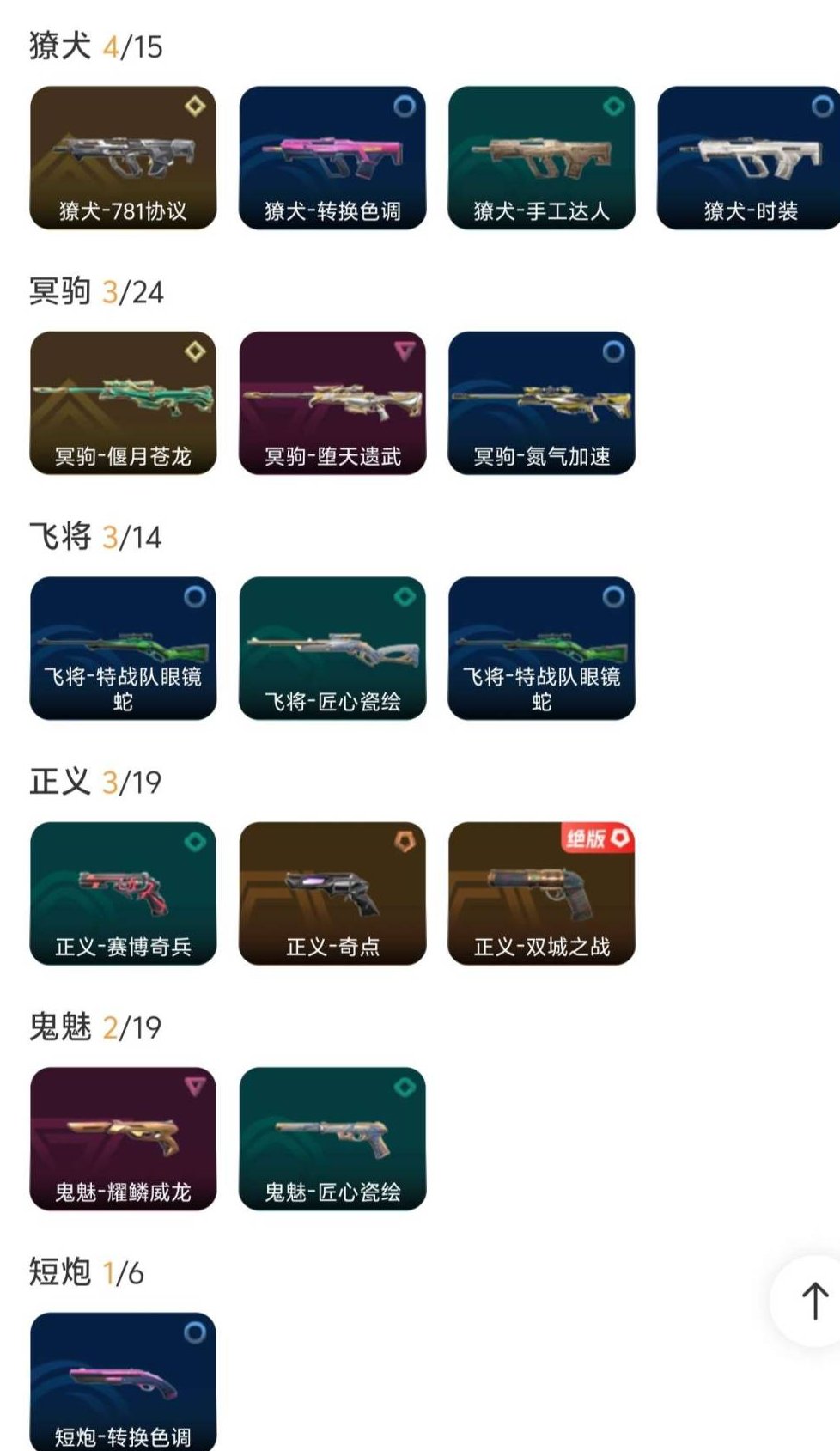View the 獠犬-转换色调 skin

pos(331,159)
